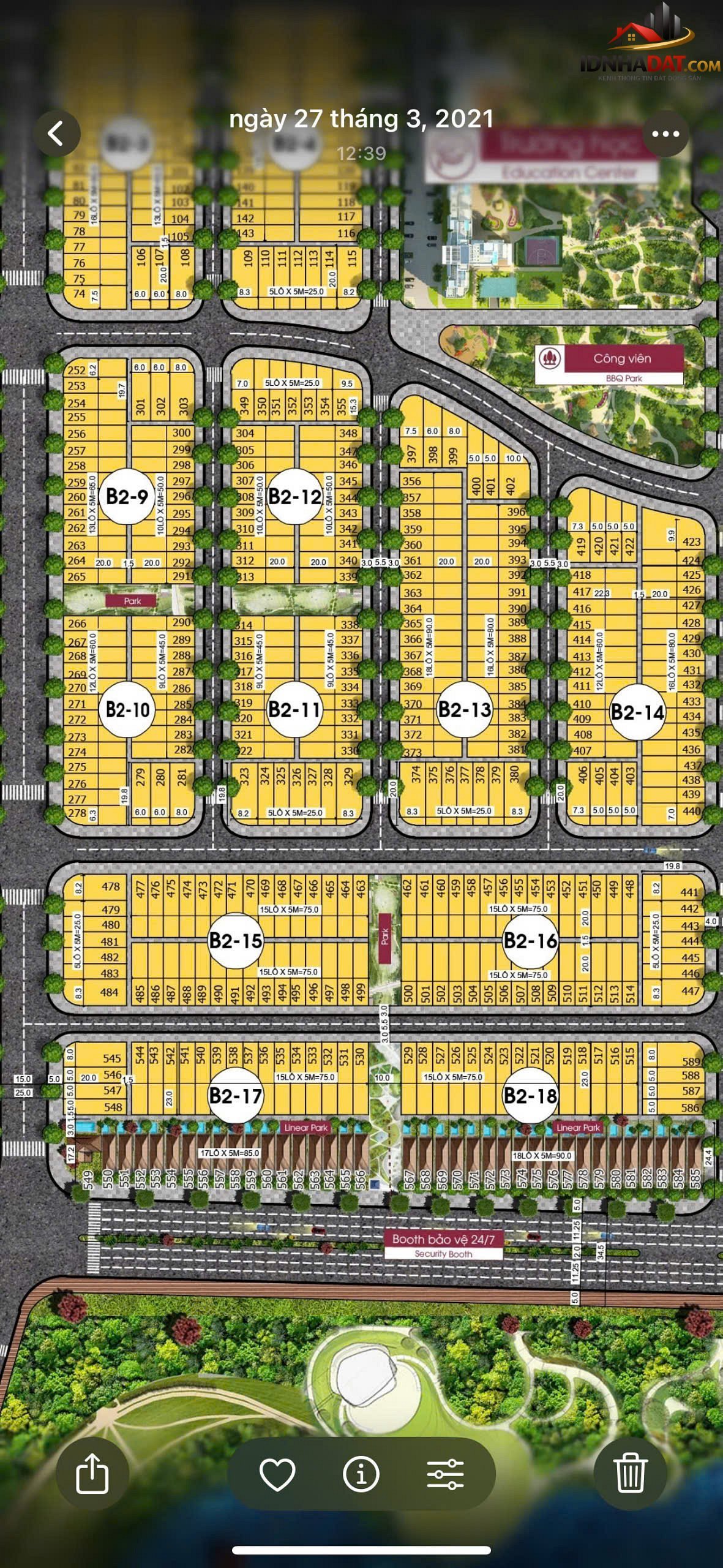
Task: Show photo info details
Action: pyautogui.click(x=361, y=1474)
